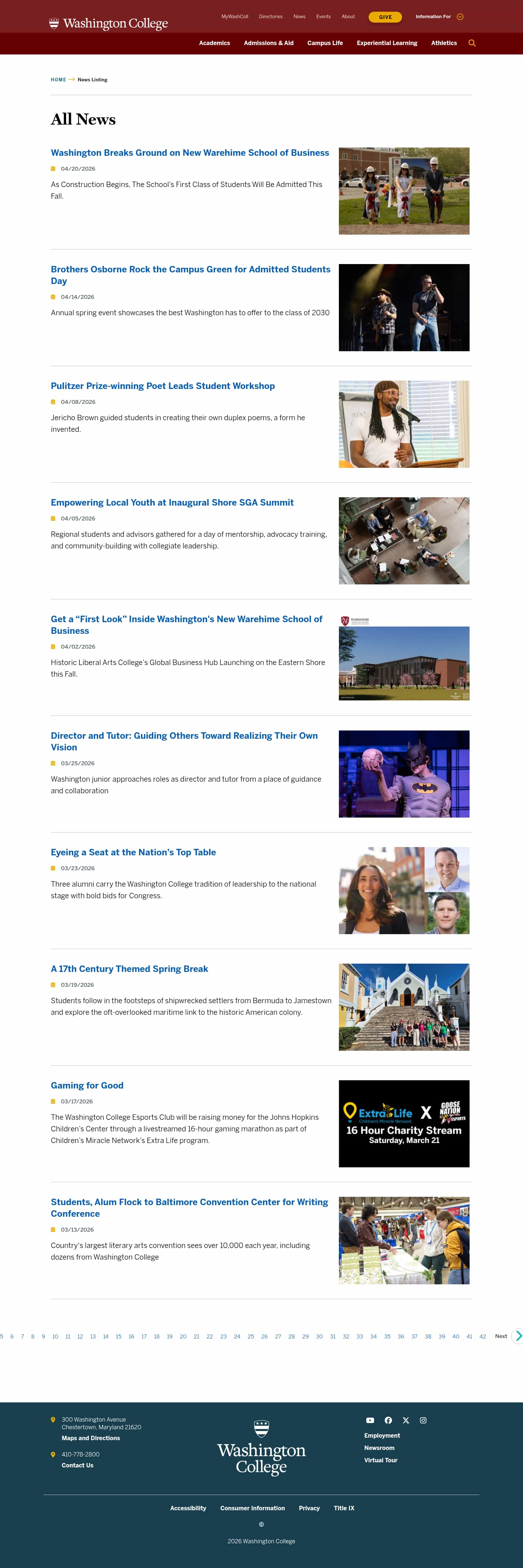Open the search magnifying glass icon

[472, 43]
